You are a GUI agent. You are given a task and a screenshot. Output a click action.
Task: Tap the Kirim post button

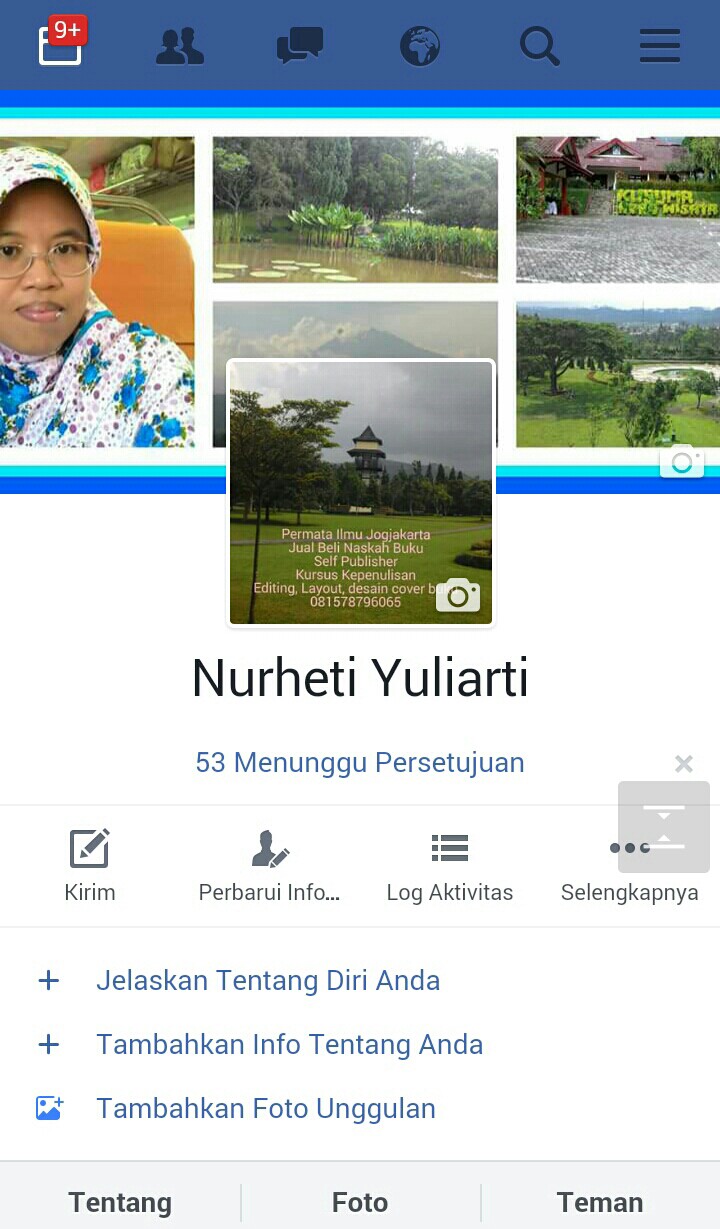coord(90,866)
